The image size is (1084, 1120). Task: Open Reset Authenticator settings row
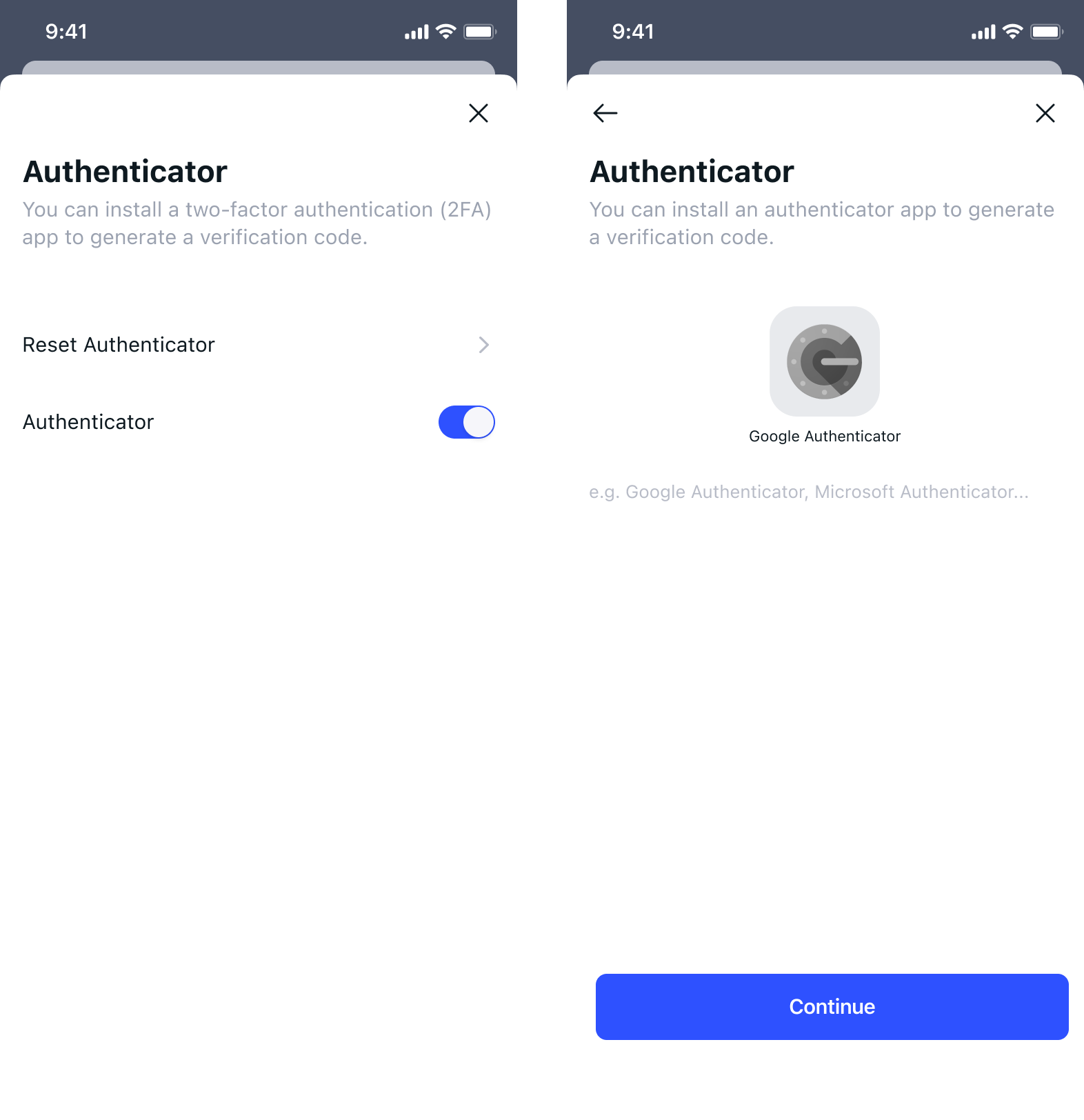coord(257,345)
